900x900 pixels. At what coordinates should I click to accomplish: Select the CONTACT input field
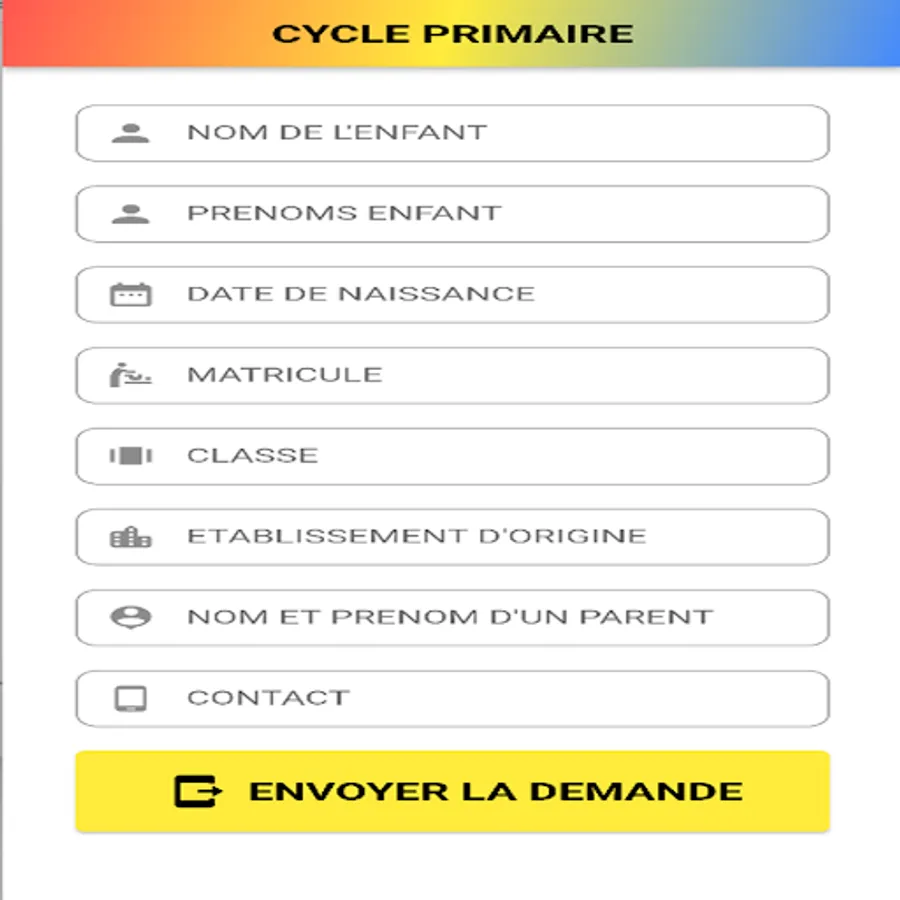tap(452, 698)
